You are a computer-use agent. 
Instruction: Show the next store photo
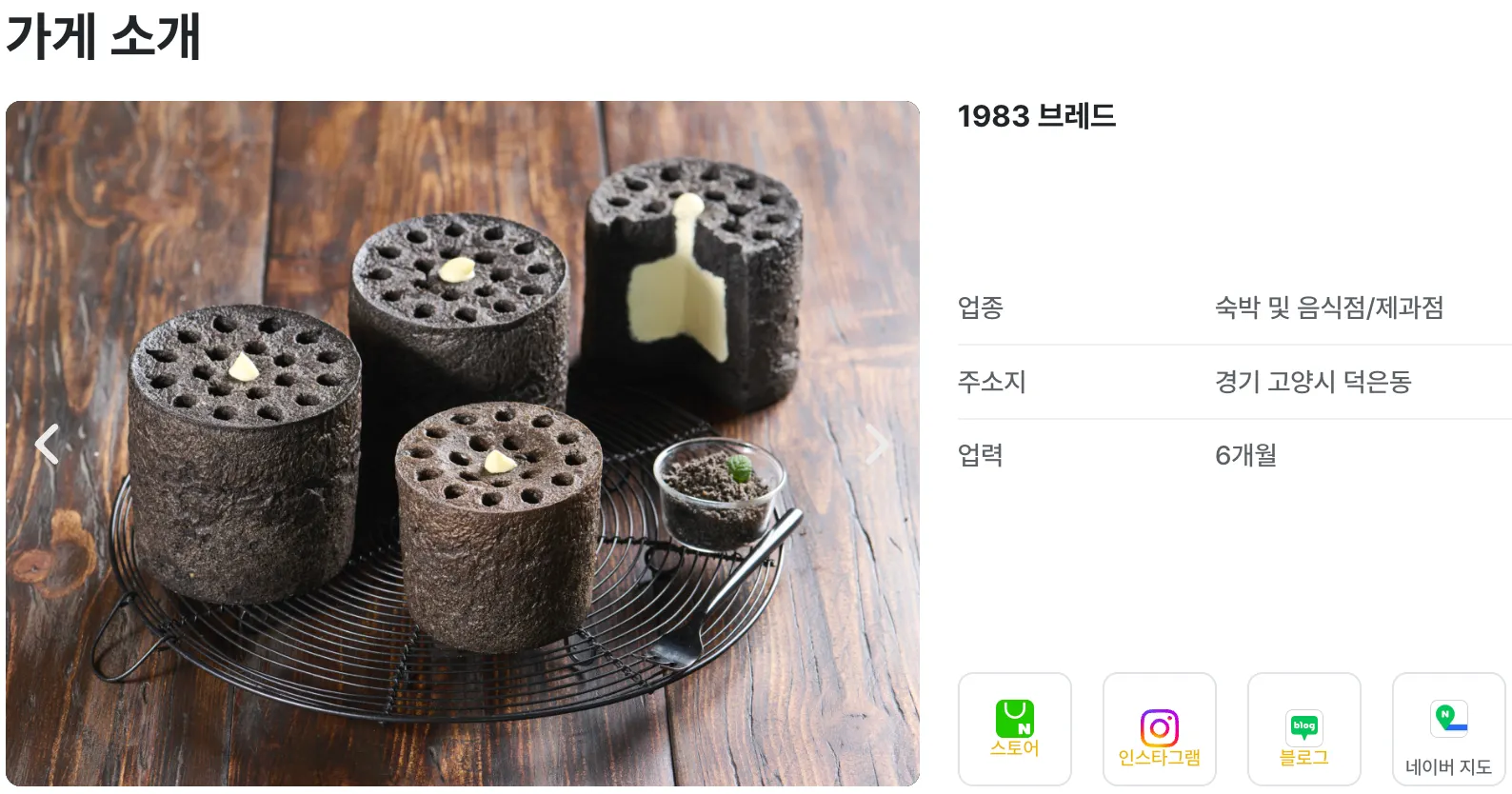877,445
